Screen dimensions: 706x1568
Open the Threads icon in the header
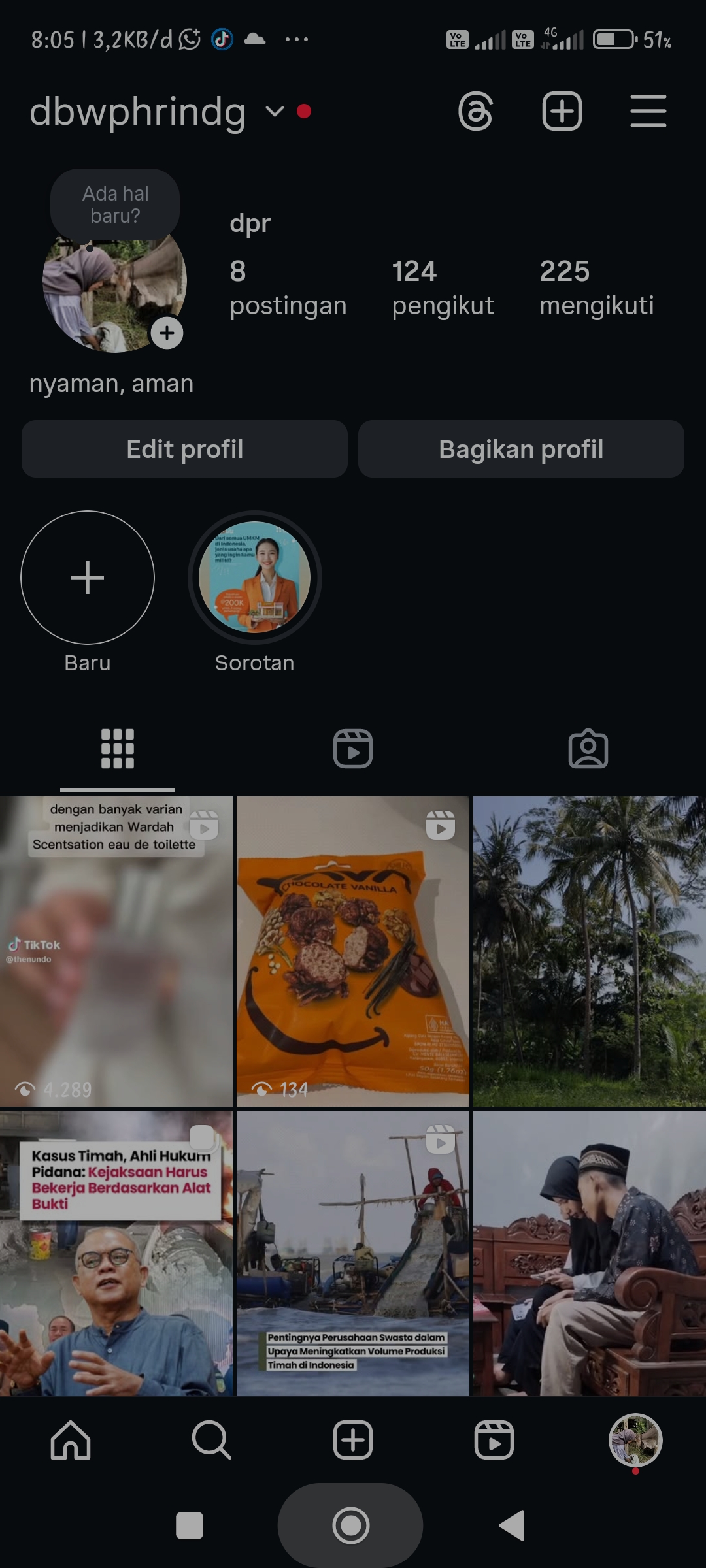click(475, 112)
